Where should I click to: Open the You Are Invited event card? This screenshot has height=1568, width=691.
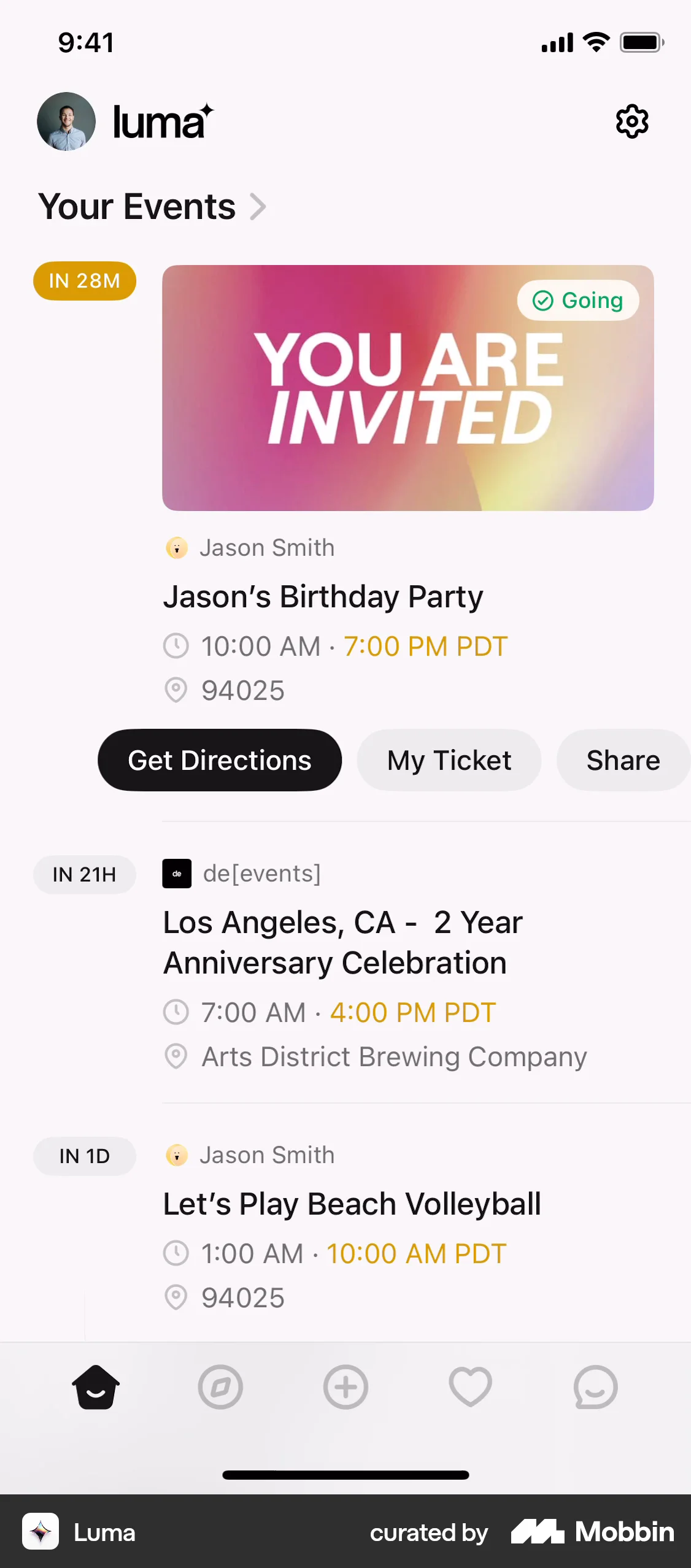[407, 388]
